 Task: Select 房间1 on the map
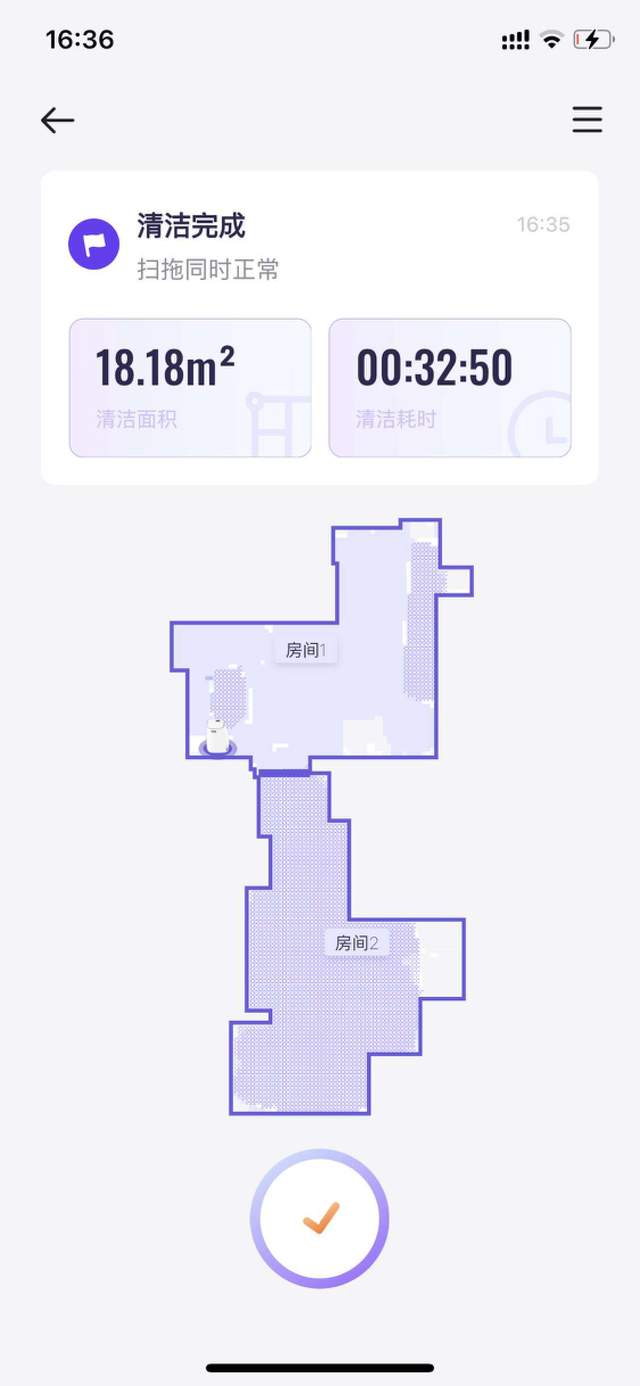coord(306,651)
